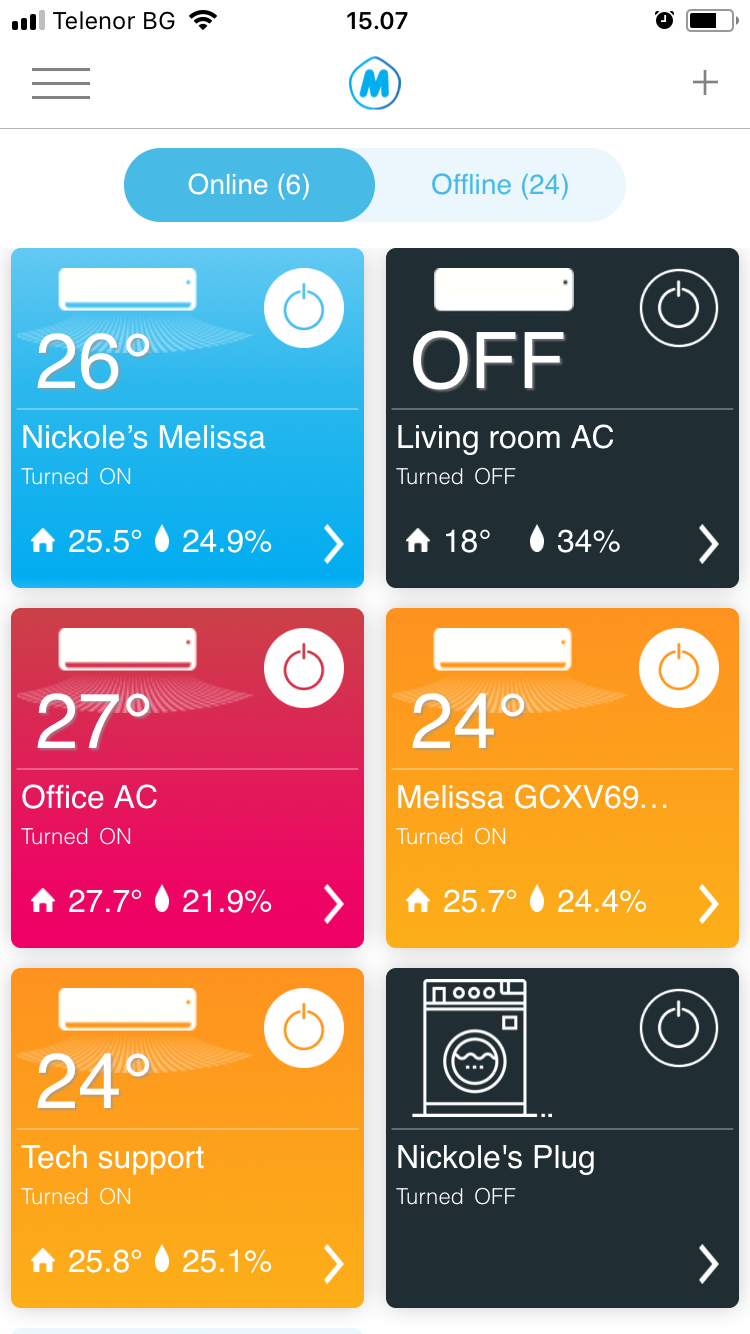750x1334 pixels.
Task: Open the Melissa GCXV69 device card
Action: pyautogui.click(x=562, y=778)
